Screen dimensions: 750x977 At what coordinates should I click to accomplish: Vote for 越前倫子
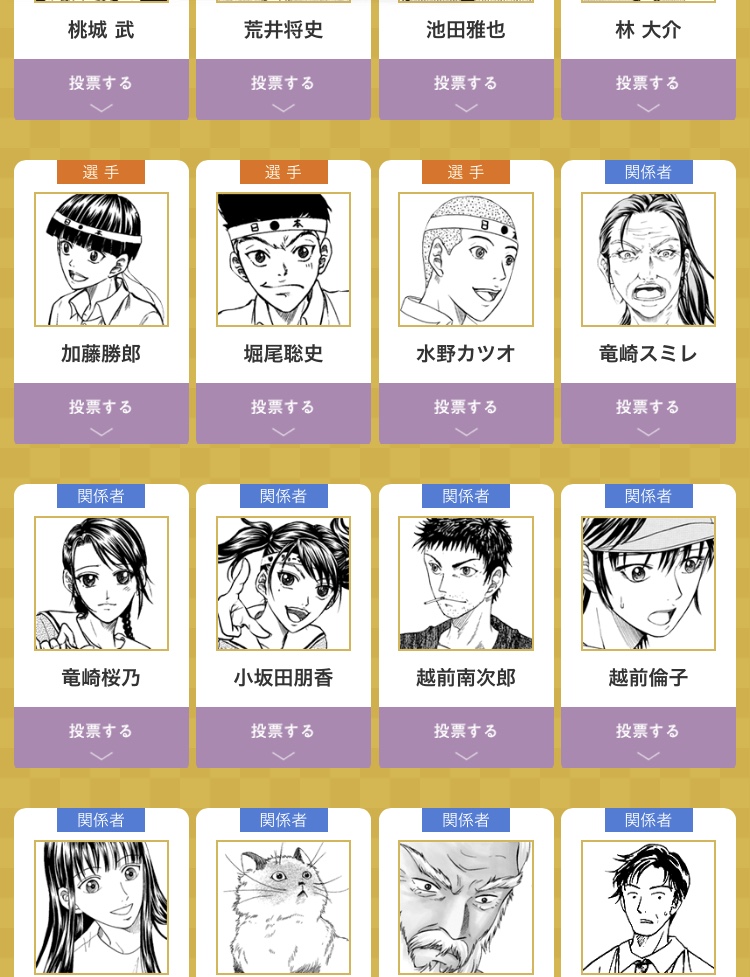tap(648, 736)
